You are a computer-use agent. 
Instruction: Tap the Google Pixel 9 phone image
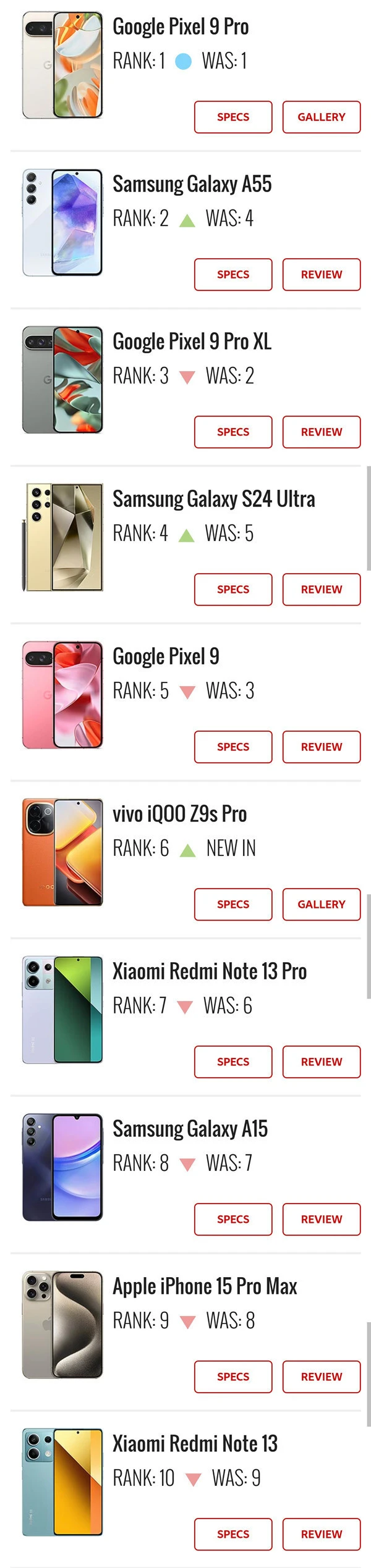62,695
